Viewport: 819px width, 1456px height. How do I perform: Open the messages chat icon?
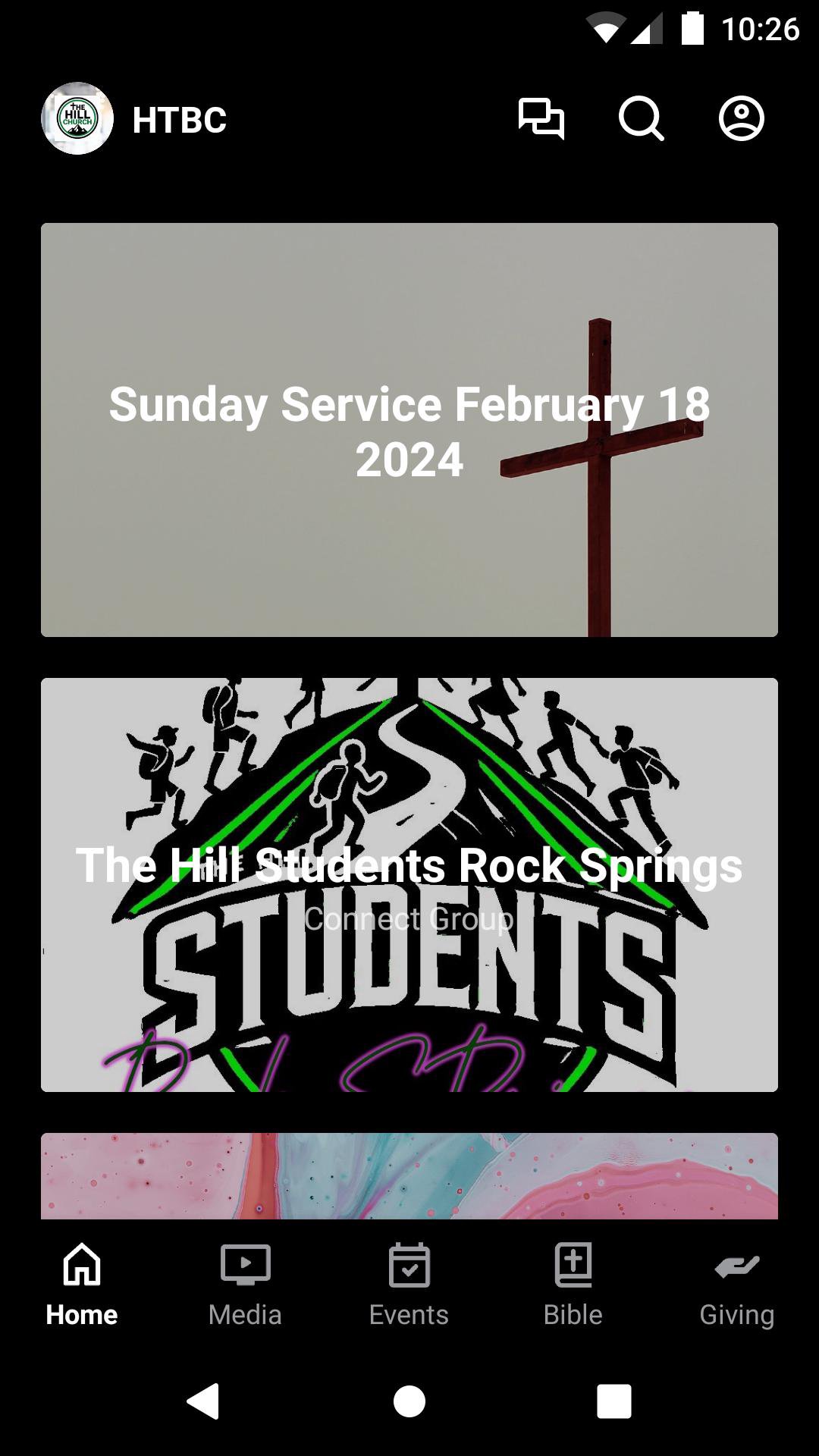tap(541, 119)
